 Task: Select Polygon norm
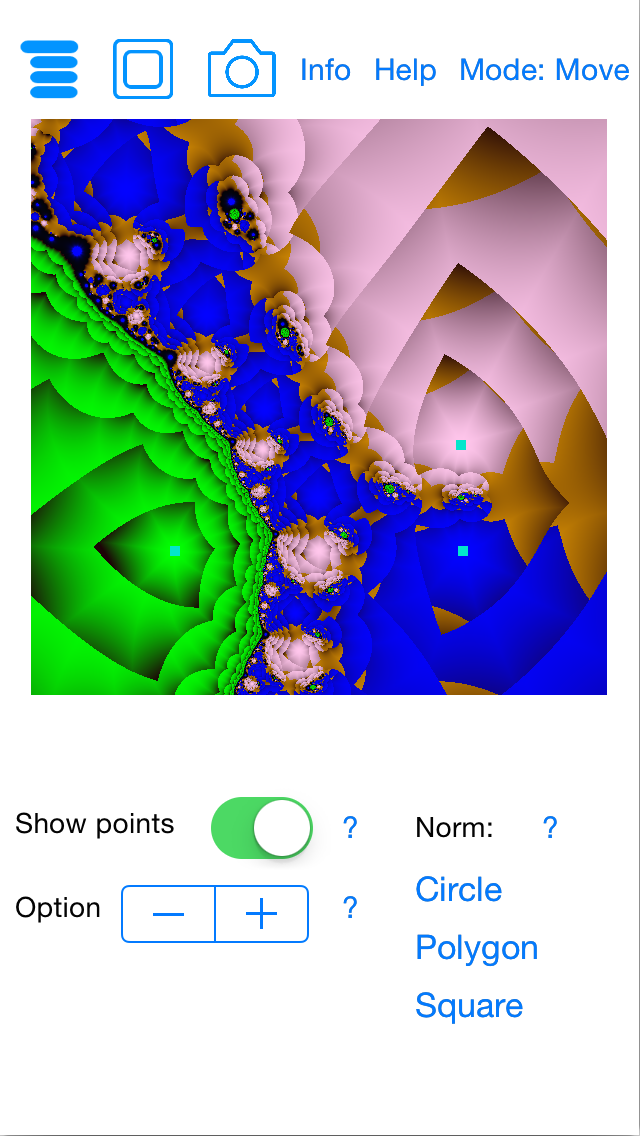(x=477, y=948)
